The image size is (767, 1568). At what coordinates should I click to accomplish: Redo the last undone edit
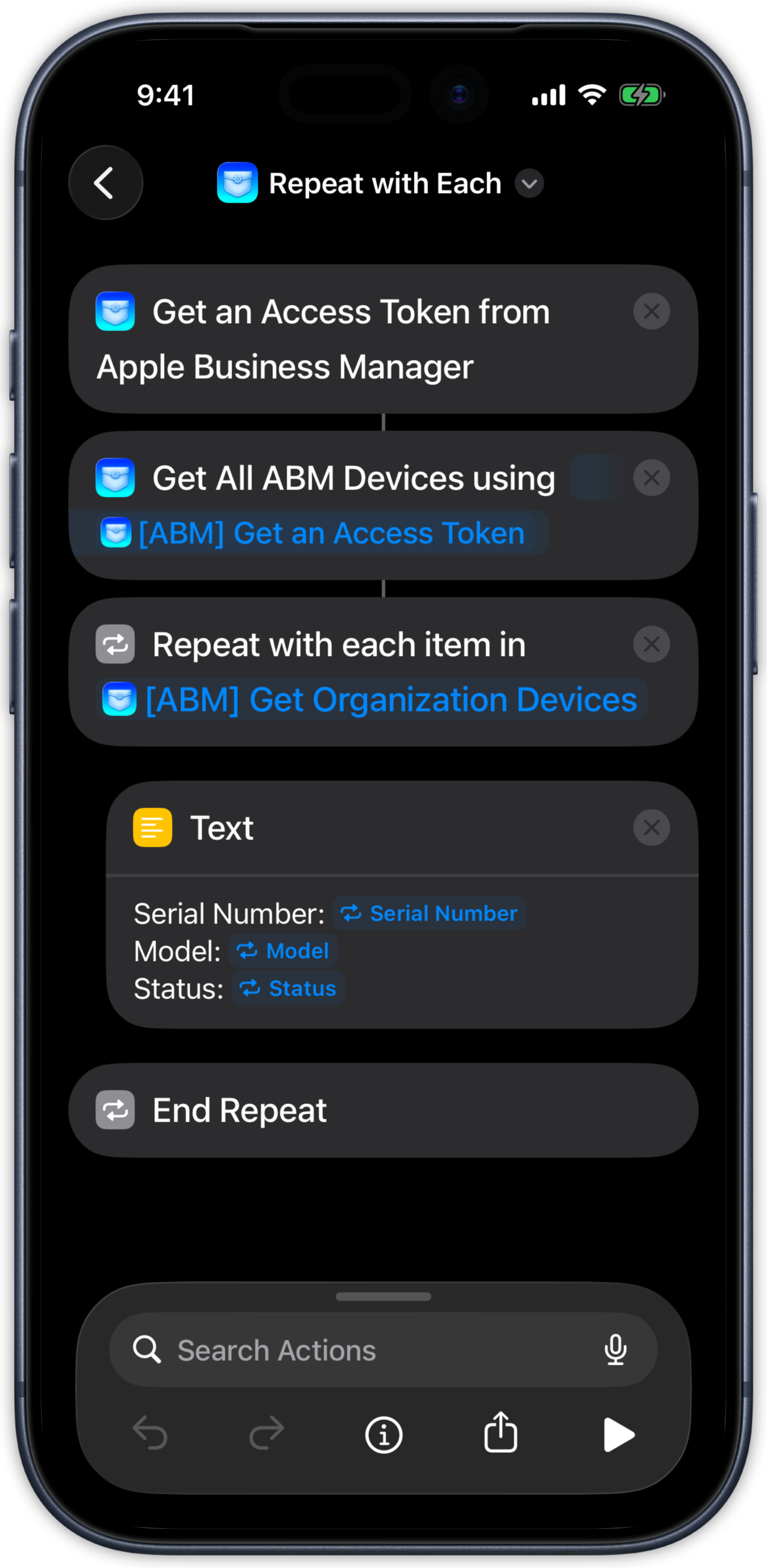pyautogui.click(x=266, y=1433)
